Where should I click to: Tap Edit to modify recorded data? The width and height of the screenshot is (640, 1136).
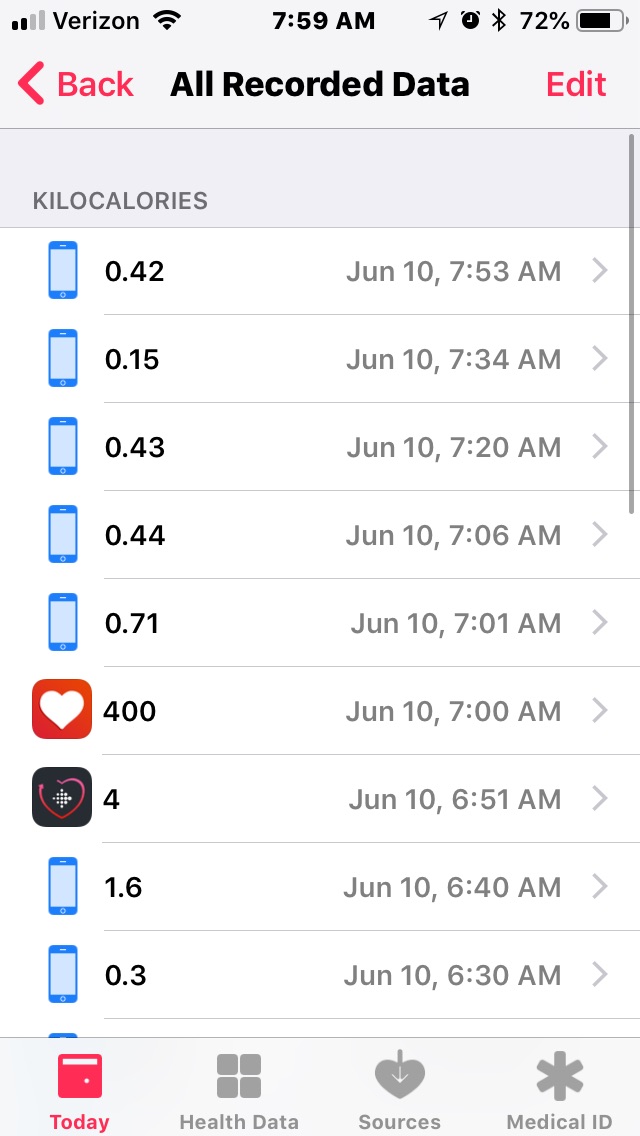tap(576, 84)
